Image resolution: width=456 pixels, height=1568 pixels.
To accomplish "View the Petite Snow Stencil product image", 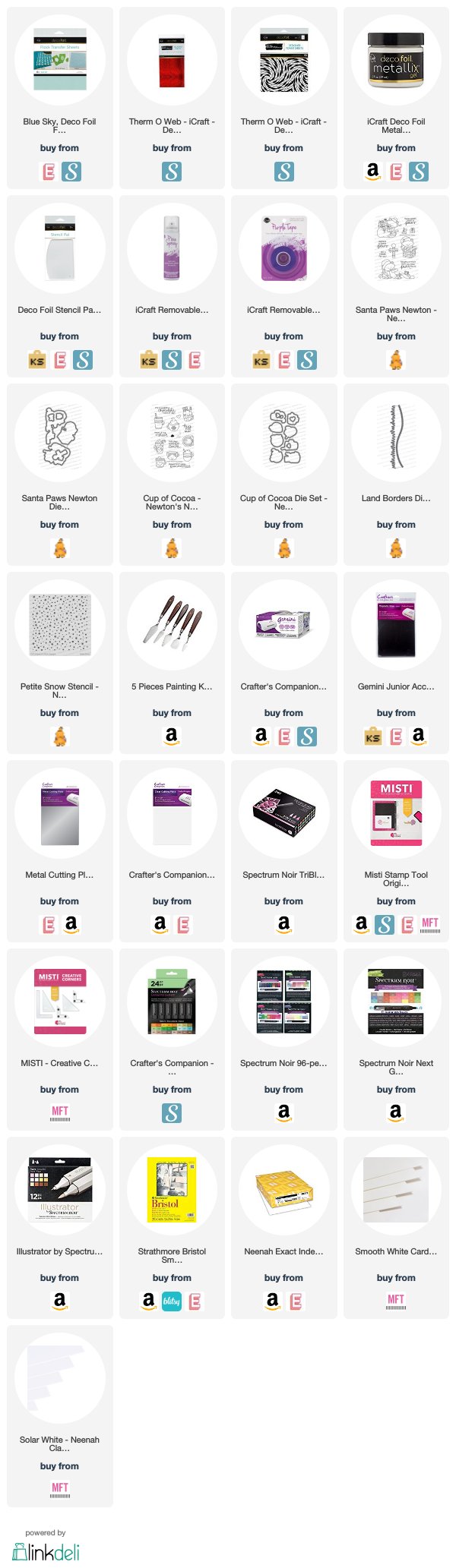I will pos(59,626).
